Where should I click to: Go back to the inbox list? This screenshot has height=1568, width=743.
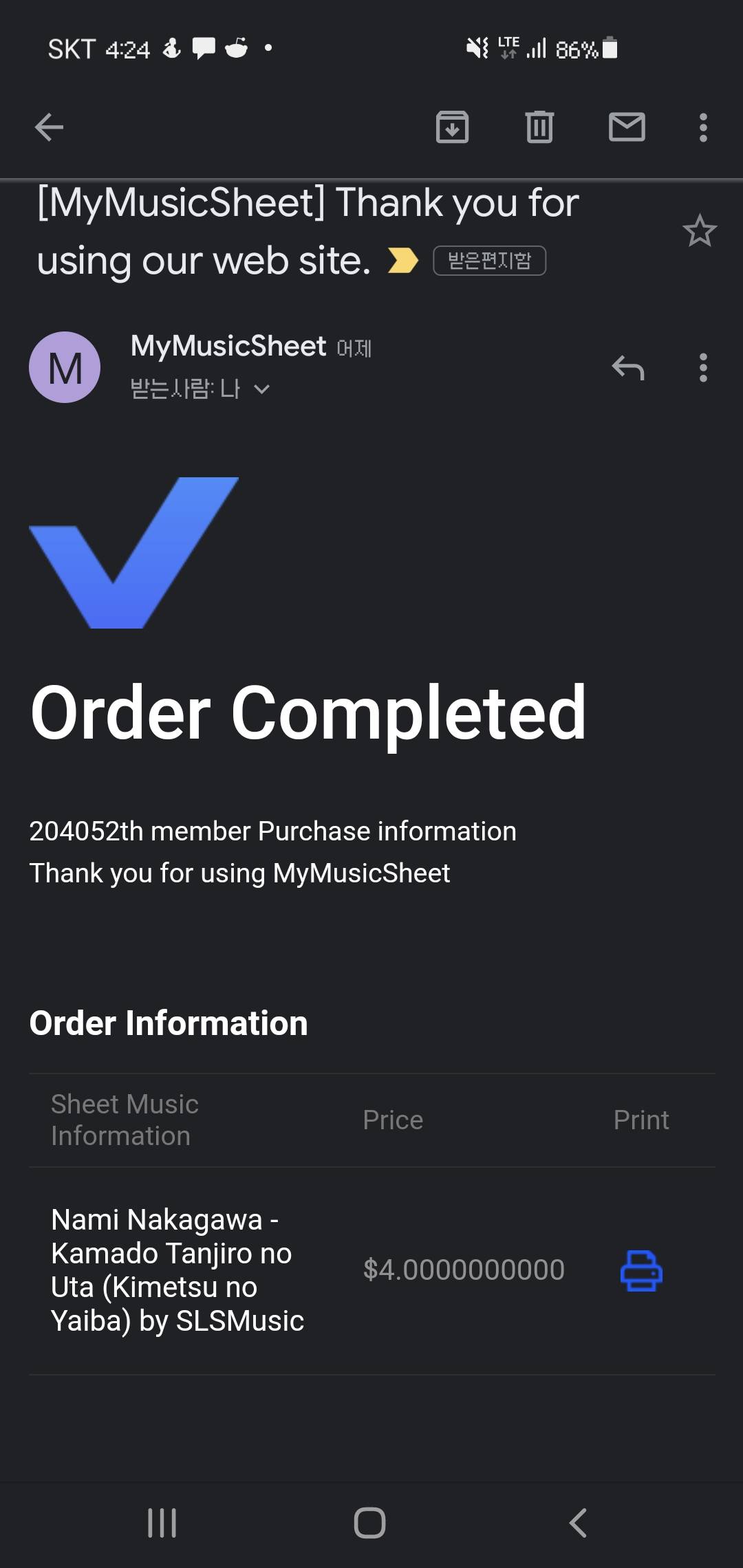click(x=49, y=127)
